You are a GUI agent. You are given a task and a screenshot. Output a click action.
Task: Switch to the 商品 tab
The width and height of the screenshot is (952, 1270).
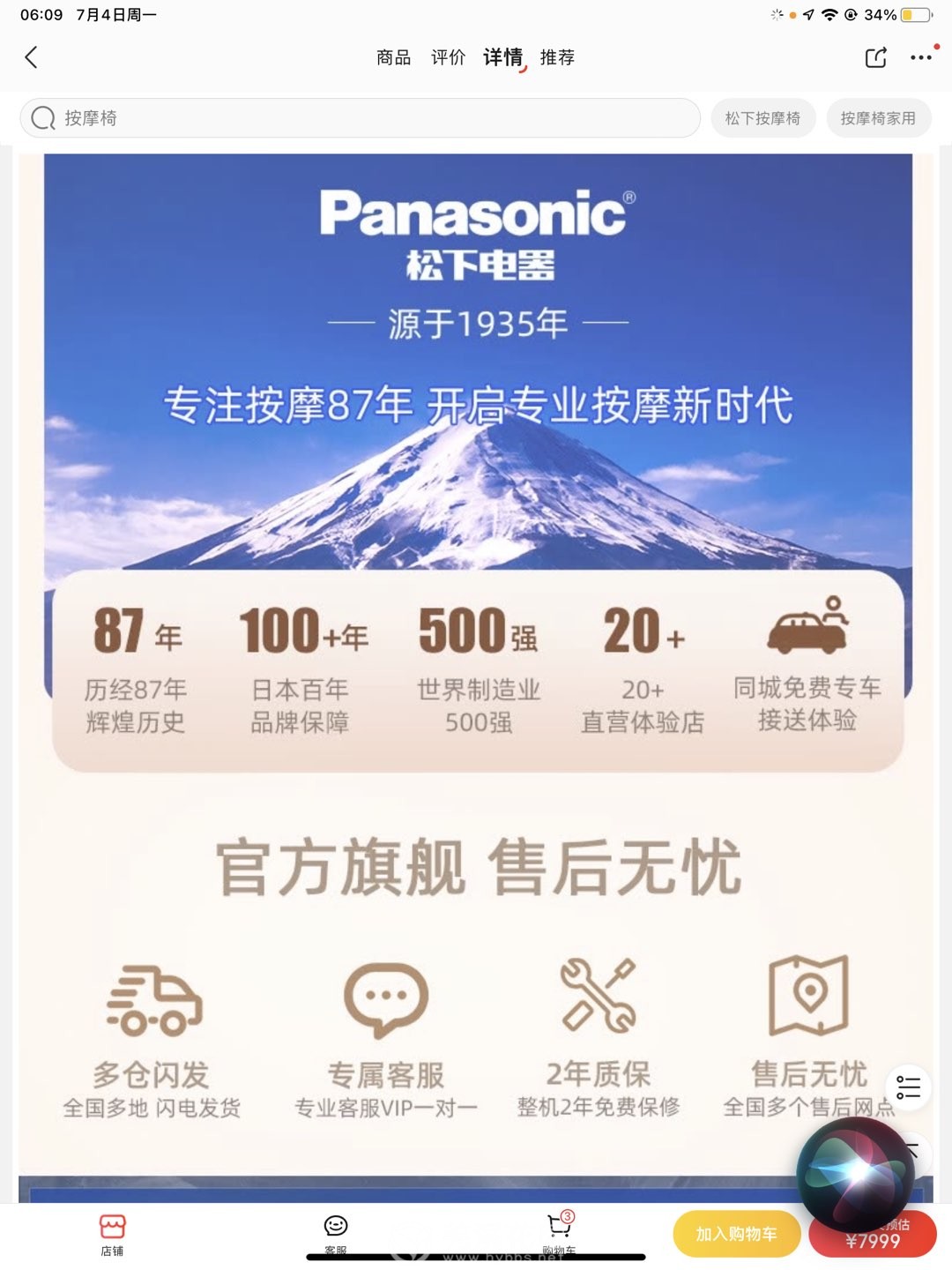(x=393, y=58)
